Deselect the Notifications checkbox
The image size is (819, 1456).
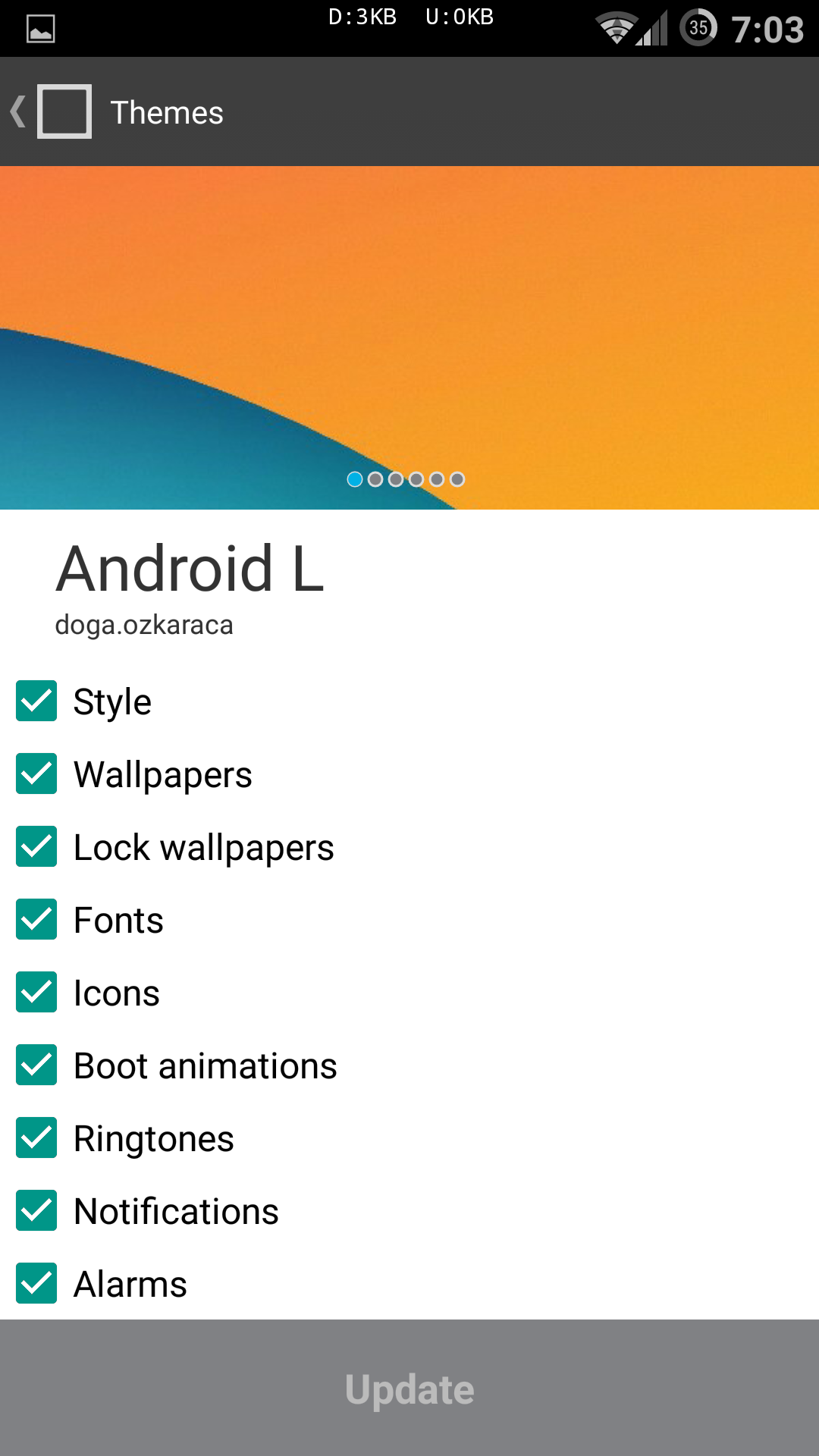pyautogui.click(x=36, y=1210)
